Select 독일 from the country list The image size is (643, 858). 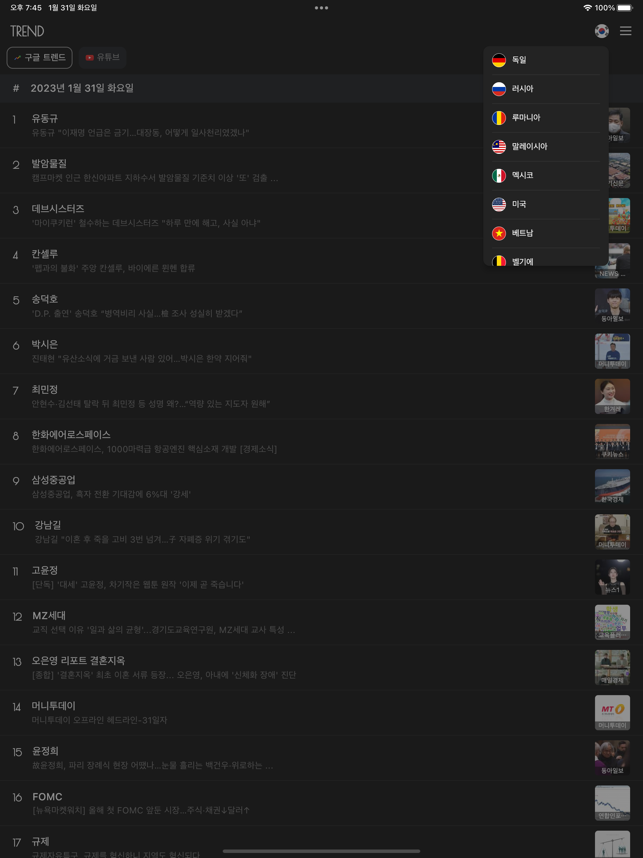pyautogui.click(x=545, y=60)
